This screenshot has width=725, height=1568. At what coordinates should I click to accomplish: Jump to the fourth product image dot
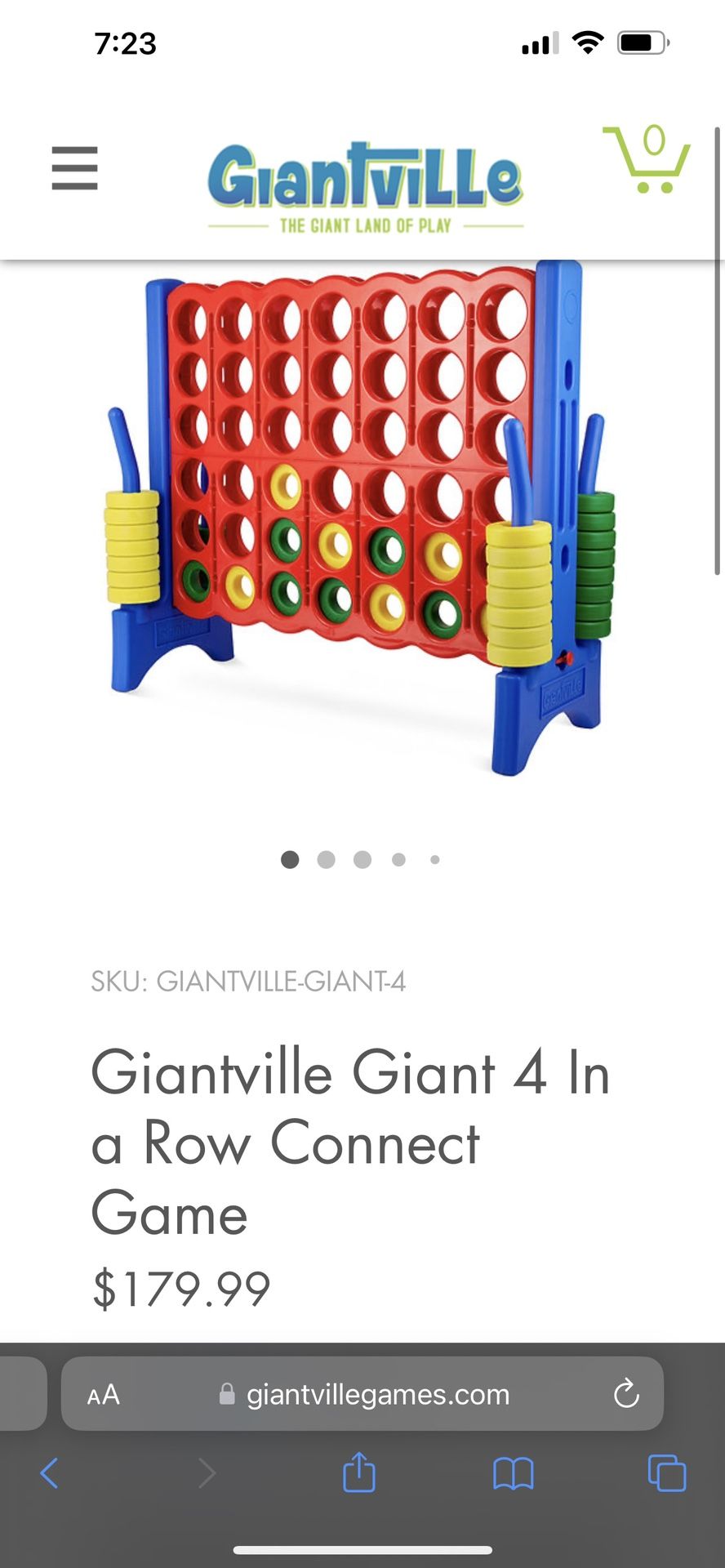[x=398, y=859]
